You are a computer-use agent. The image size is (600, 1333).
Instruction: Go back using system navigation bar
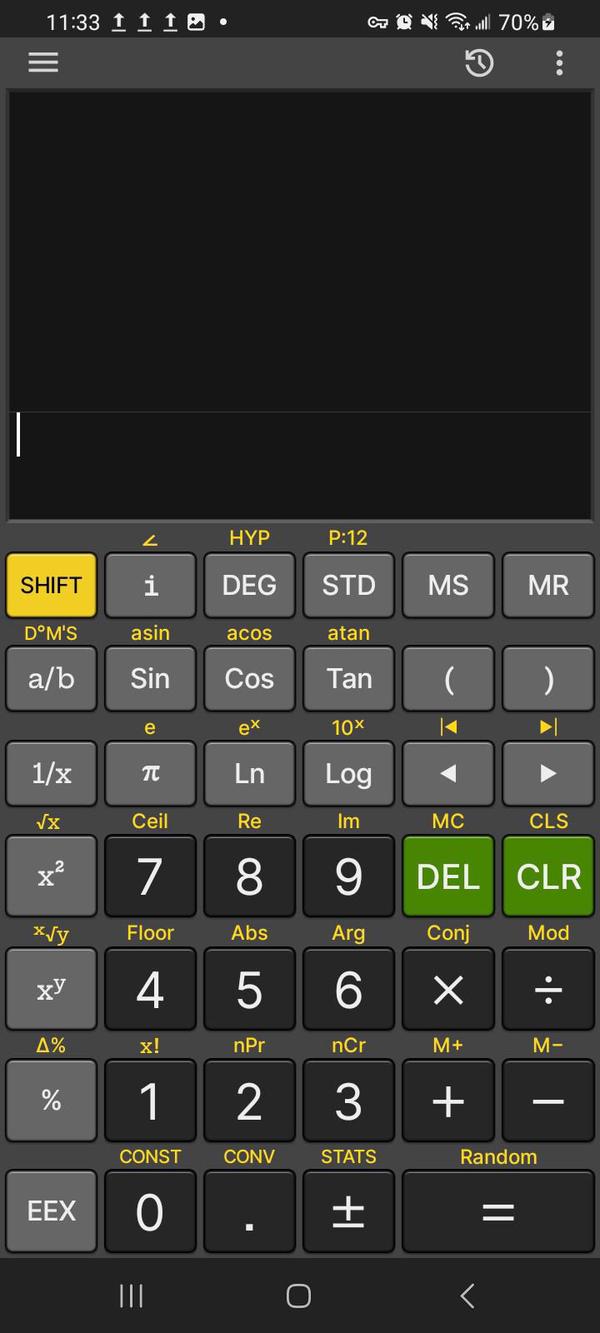point(467,1296)
